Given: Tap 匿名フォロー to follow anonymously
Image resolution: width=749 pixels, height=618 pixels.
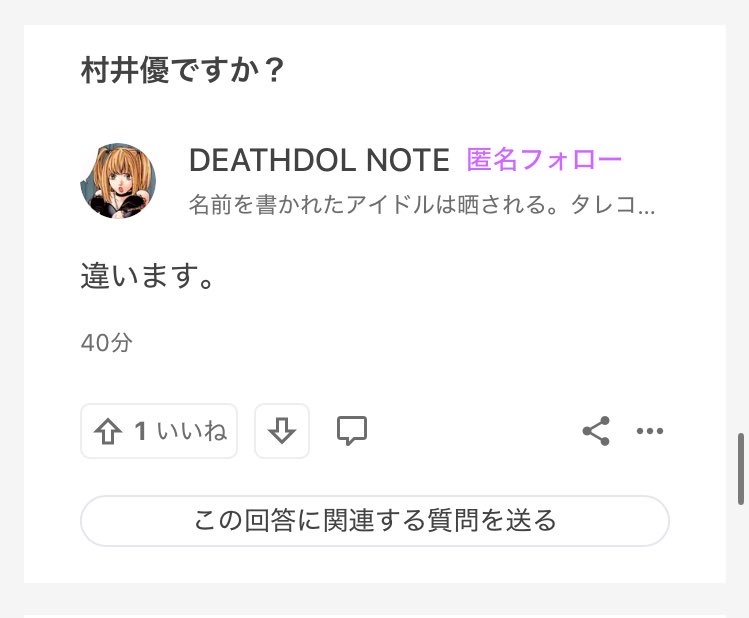Looking at the screenshot, I should [544, 159].
